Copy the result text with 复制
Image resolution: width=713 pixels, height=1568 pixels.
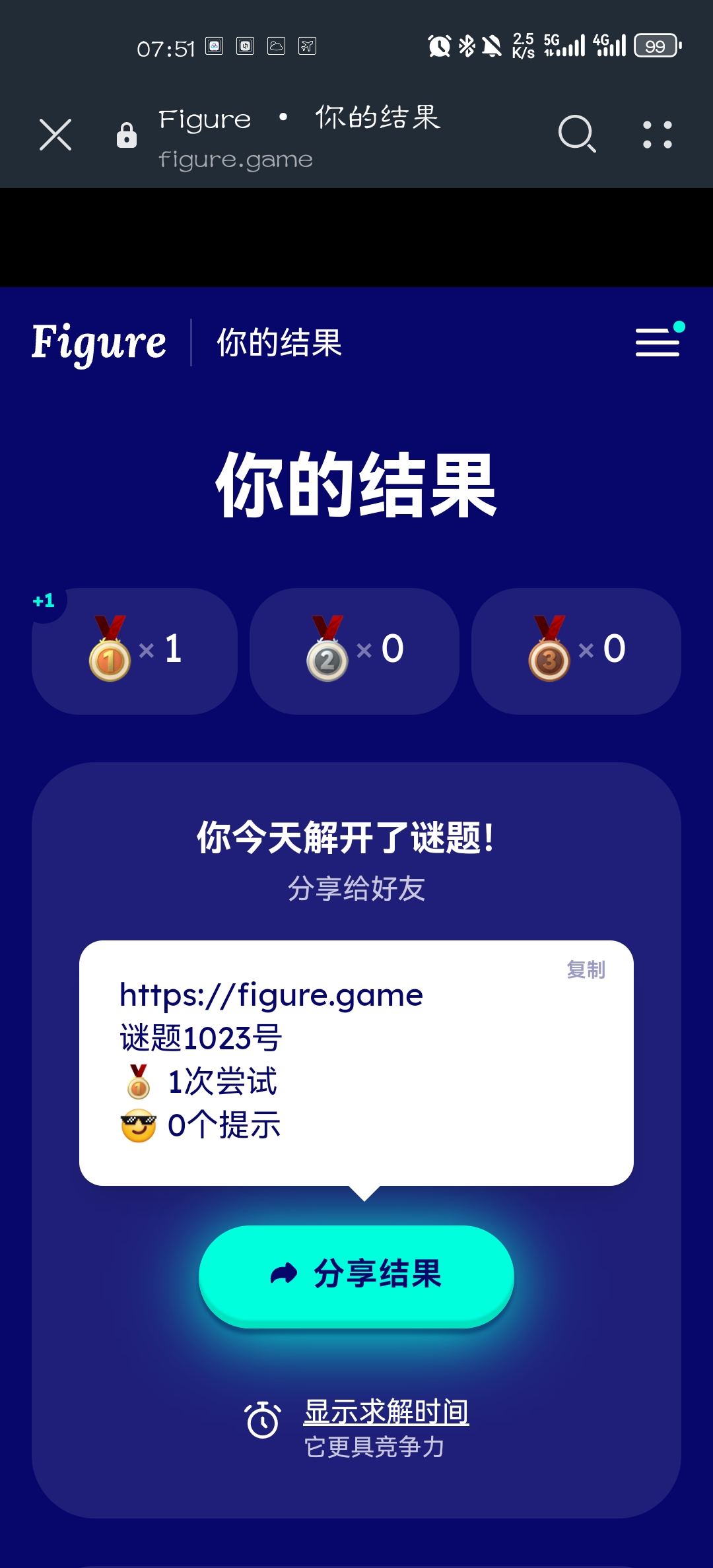(586, 969)
